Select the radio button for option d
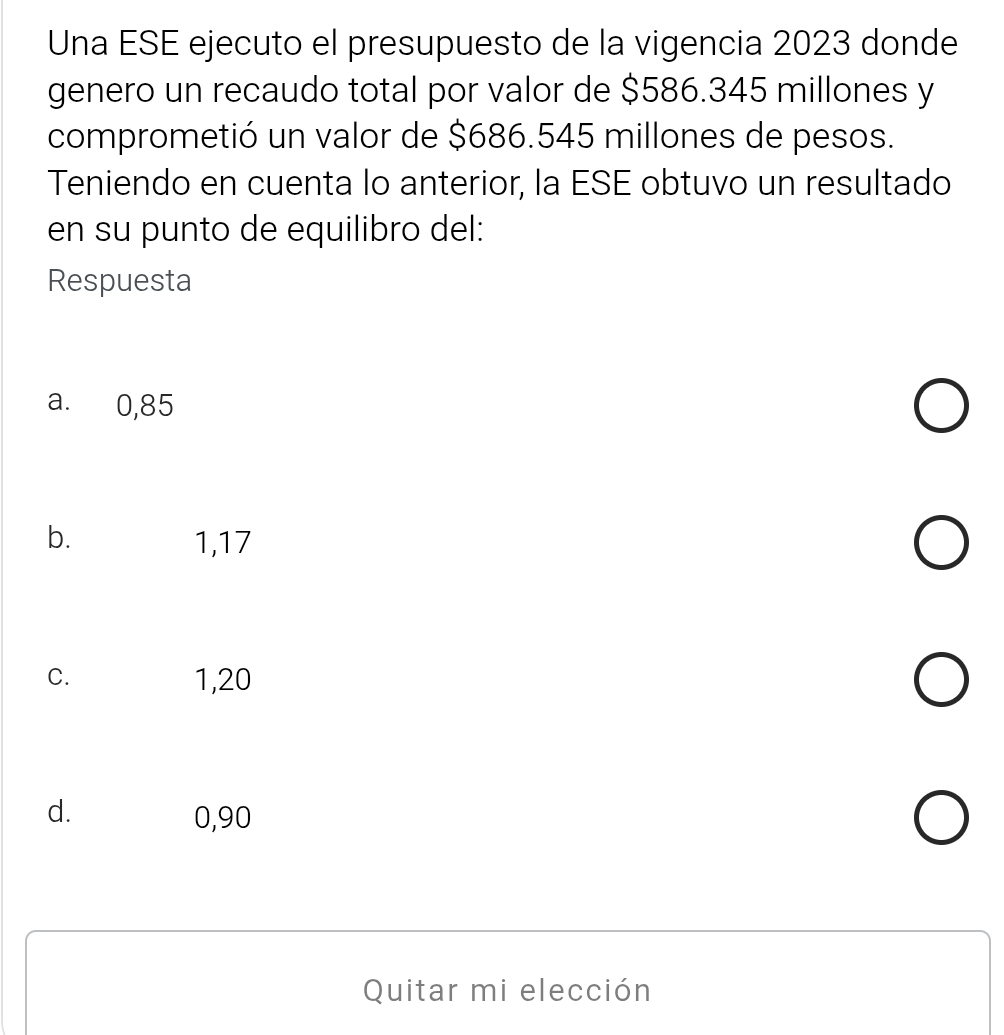The width and height of the screenshot is (1004, 1035). (x=940, y=817)
